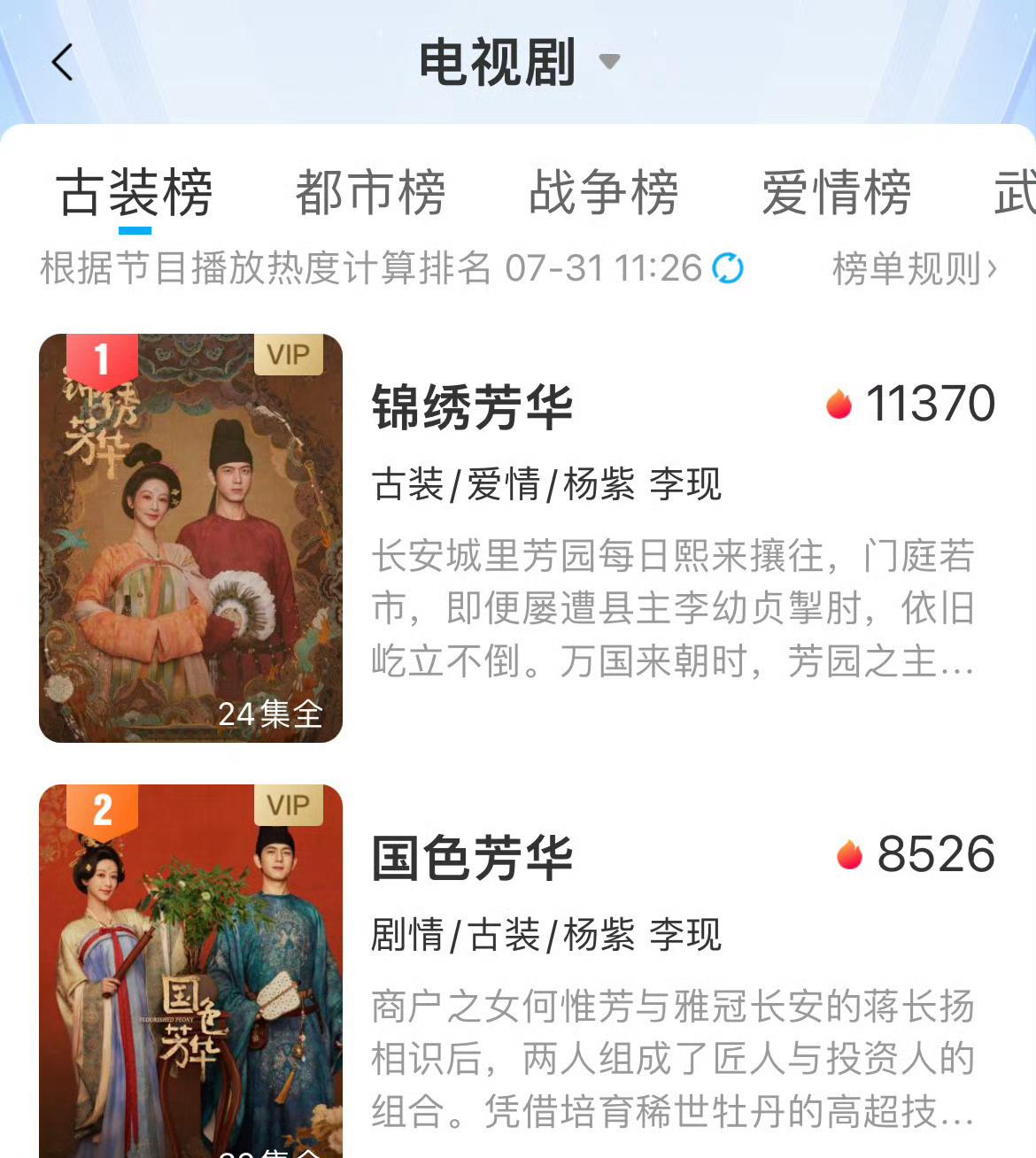This screenshot has height=1158, width=1036.
Task: Switch to the 爱情榜 tab
Action: point(836,192)
